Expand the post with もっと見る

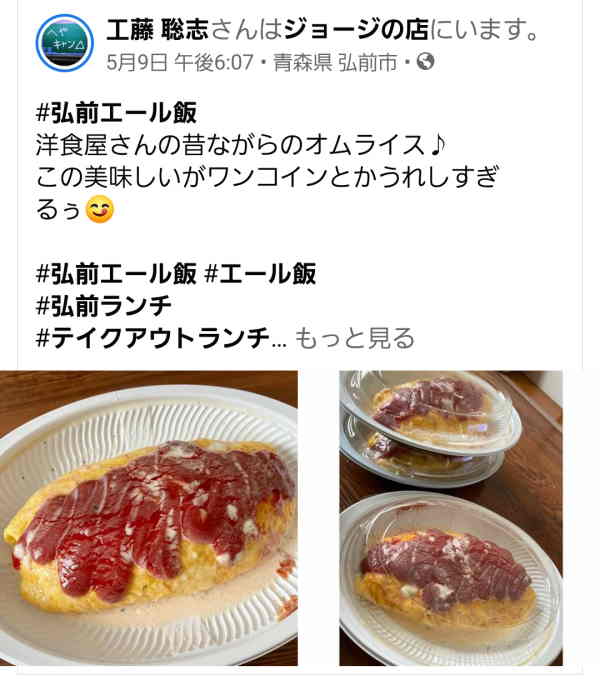tap(356, 338)
